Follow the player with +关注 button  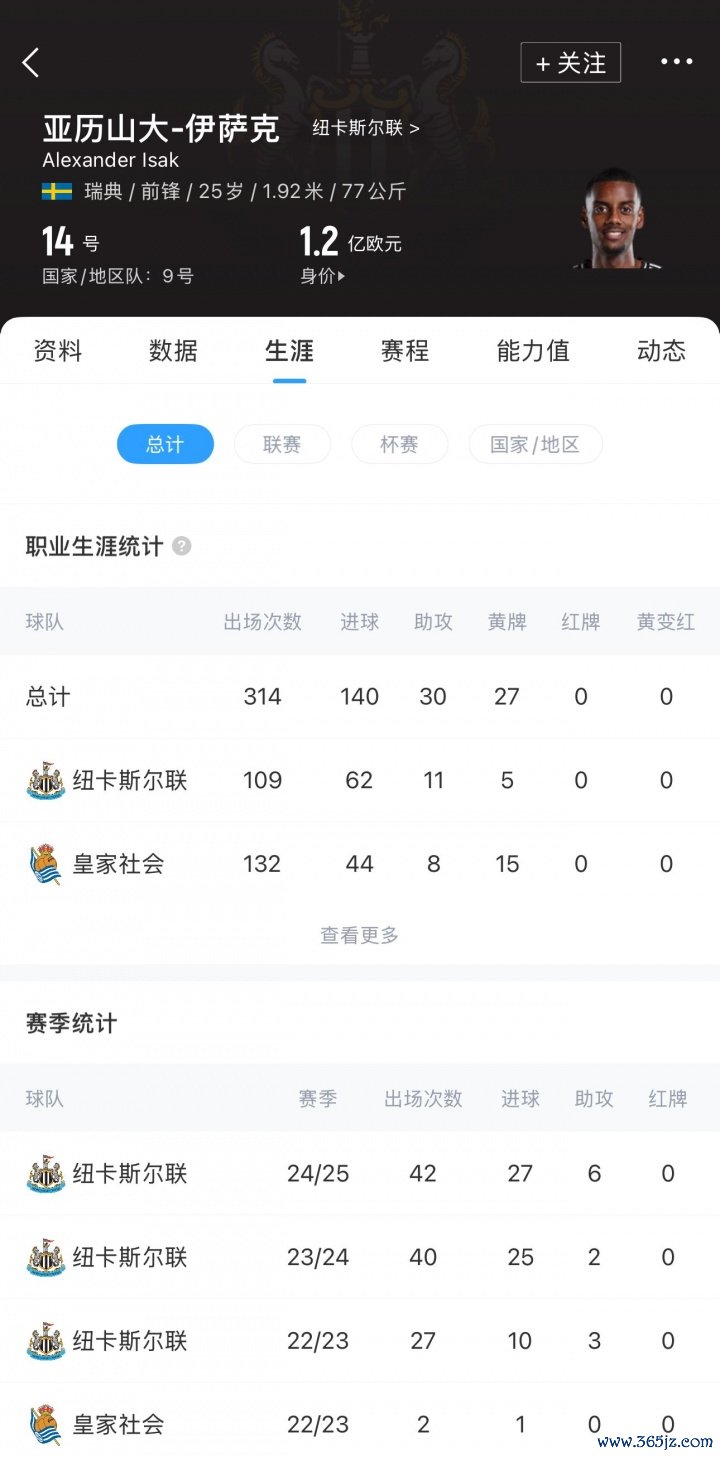point(570,63)
